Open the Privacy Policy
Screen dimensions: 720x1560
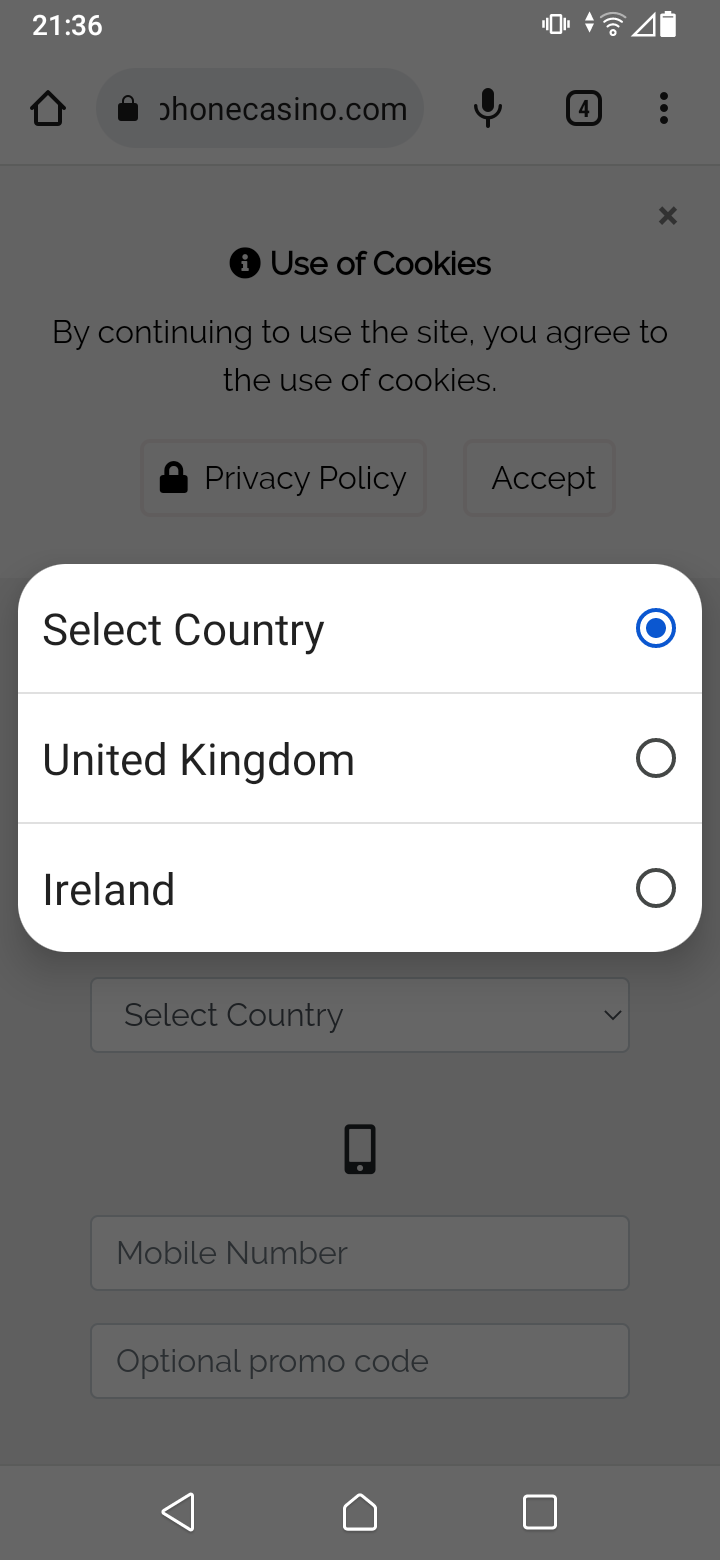coord(284,478)
